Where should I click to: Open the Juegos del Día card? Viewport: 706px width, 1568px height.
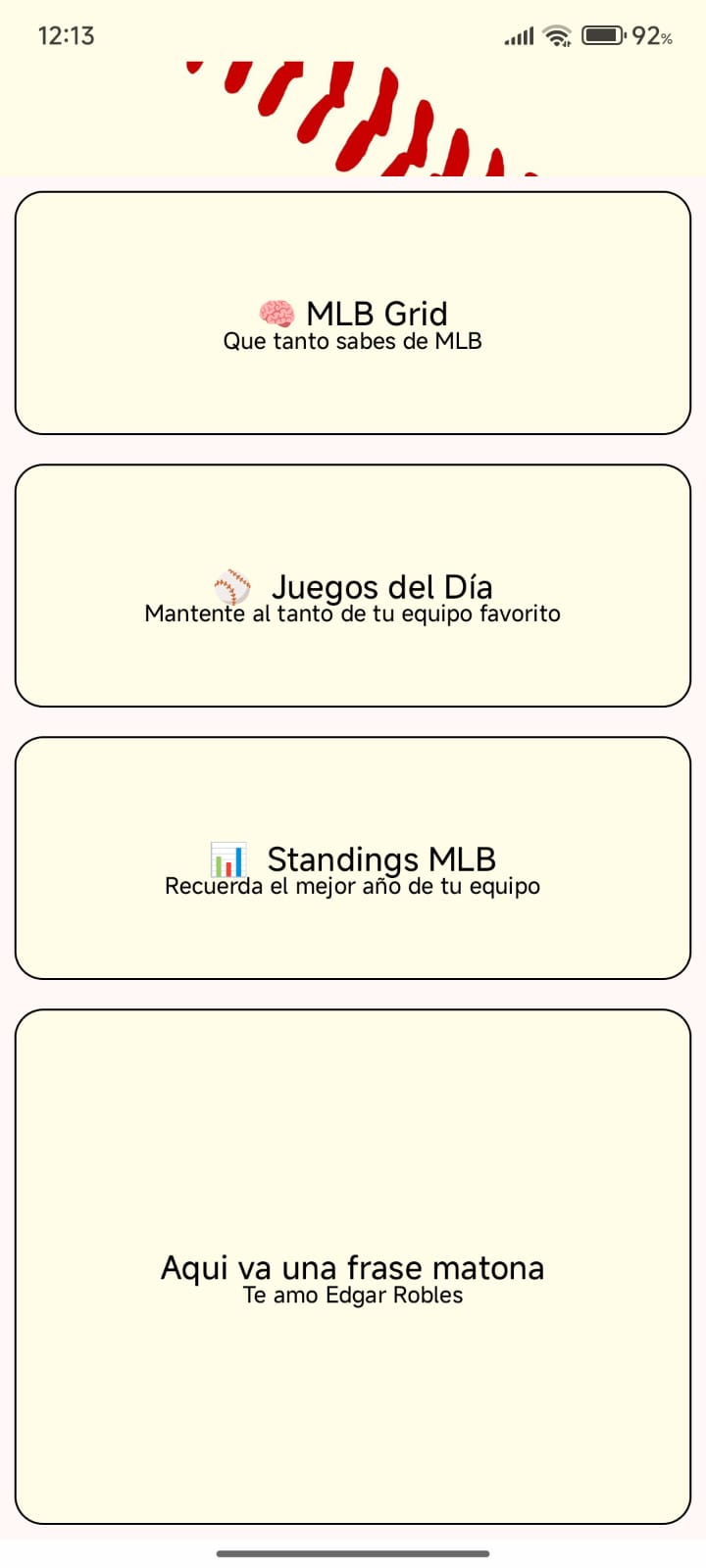[x=353, y=583]
